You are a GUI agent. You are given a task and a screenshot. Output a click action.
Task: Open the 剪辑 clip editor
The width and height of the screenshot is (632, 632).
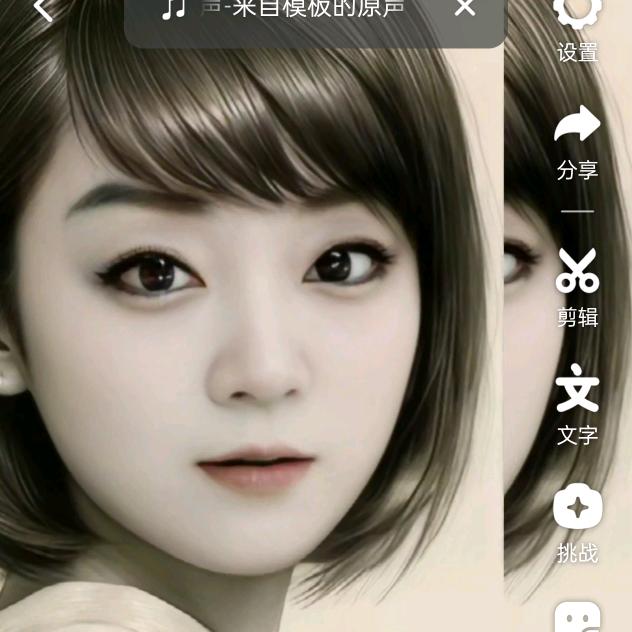[x=577, y=288]
